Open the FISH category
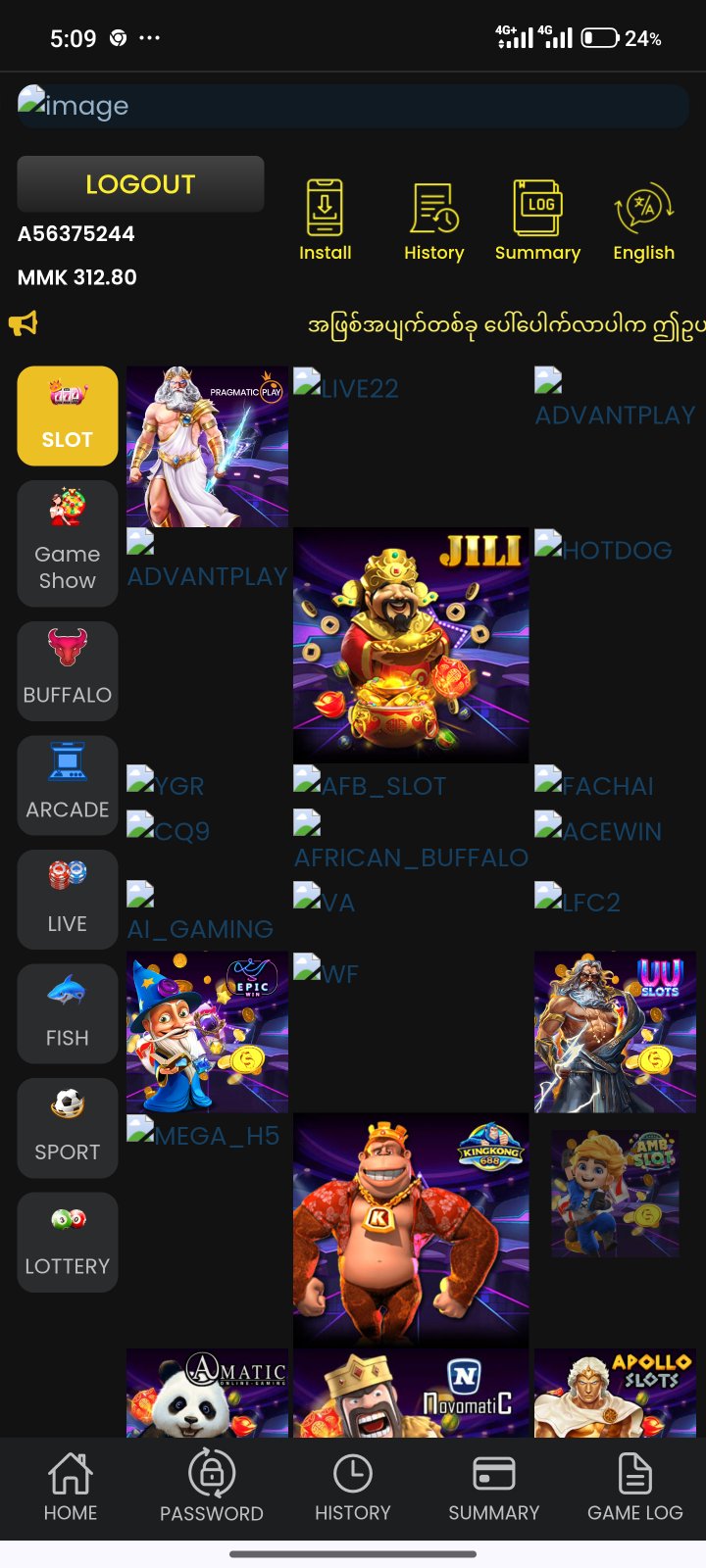The image size is (706, 1568). point(68,1013)
